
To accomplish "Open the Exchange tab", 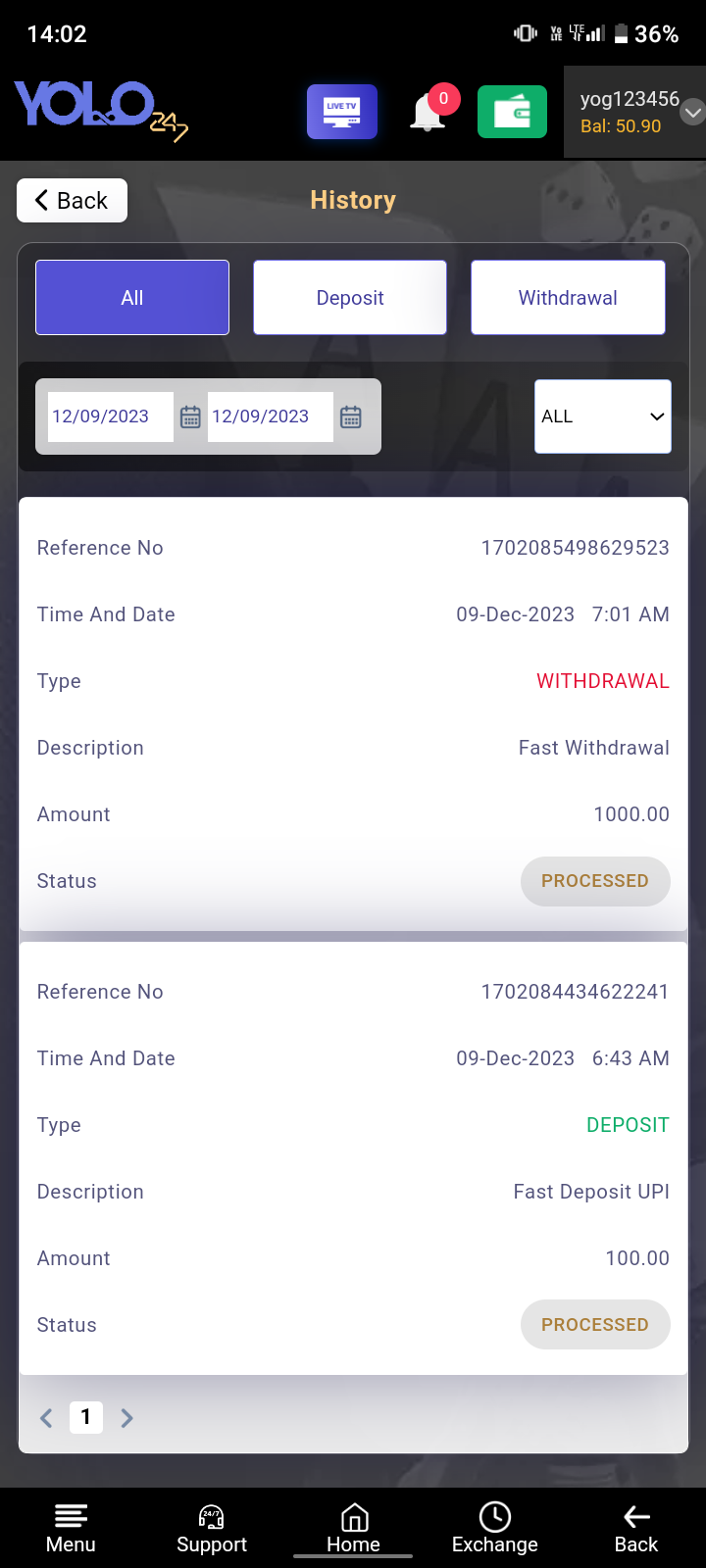I will click(x=494, y=1528).
